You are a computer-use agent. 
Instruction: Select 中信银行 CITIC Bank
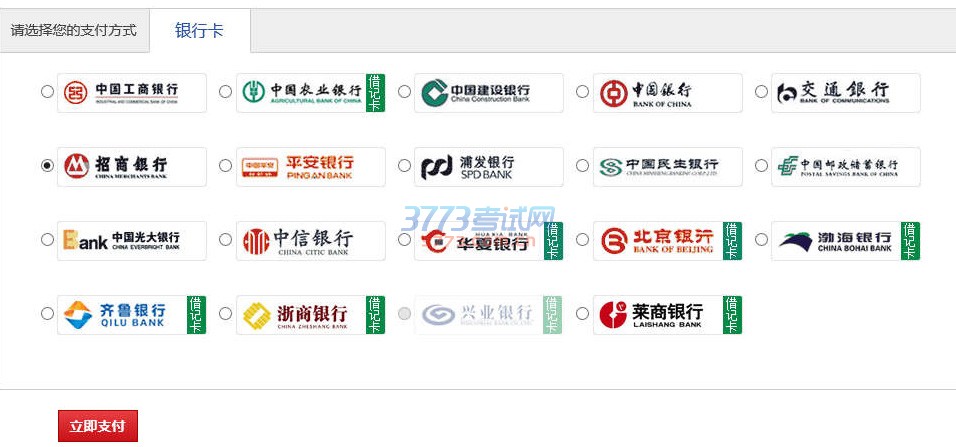pos(226,240)
